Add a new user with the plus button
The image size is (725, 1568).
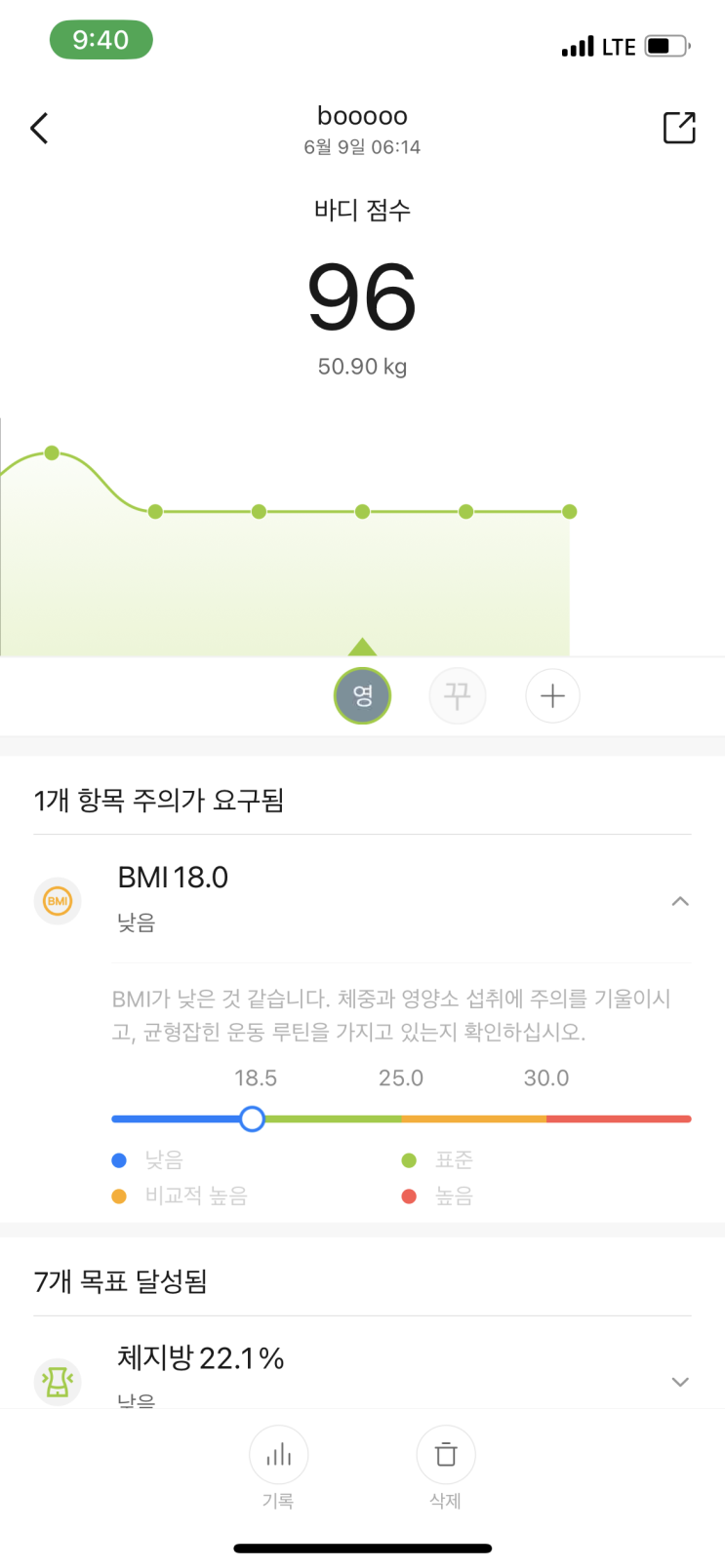(552, 695)
